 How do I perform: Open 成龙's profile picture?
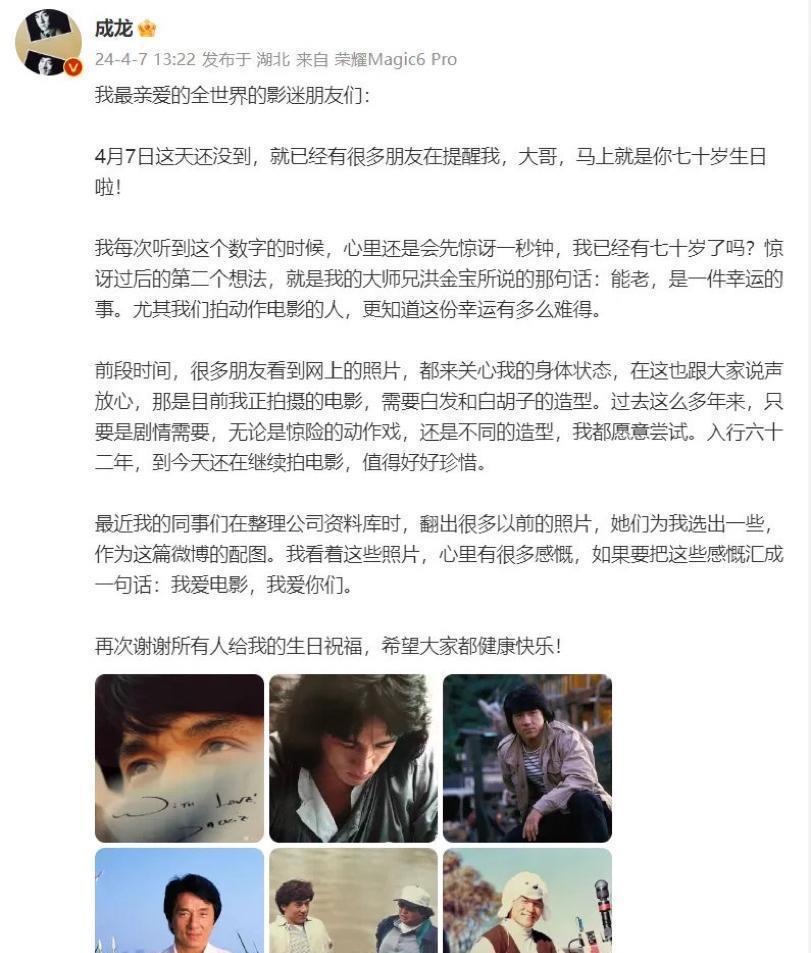48,42
